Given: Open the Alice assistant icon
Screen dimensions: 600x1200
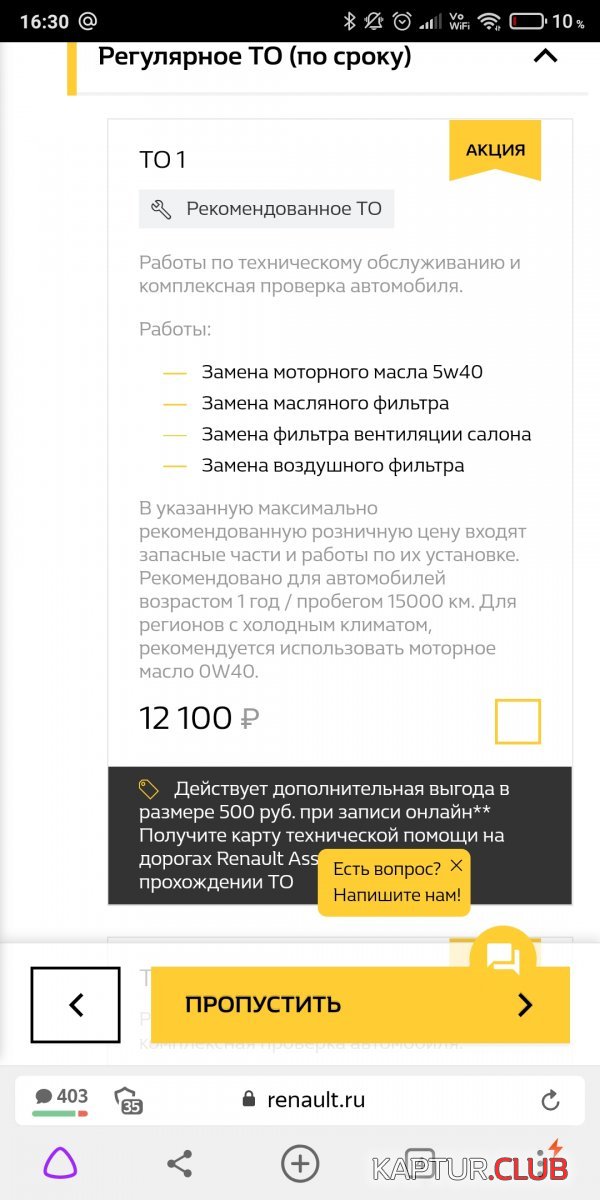Looking at the screenshot, I should (x=60, y=1163).
